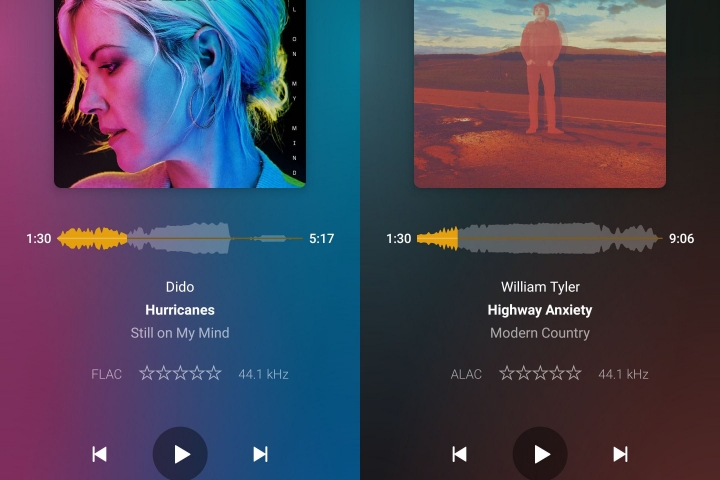Seek within the Hurricanes waveform bar
This screenshot has height=480, width=720.
(x=180, y=239)
